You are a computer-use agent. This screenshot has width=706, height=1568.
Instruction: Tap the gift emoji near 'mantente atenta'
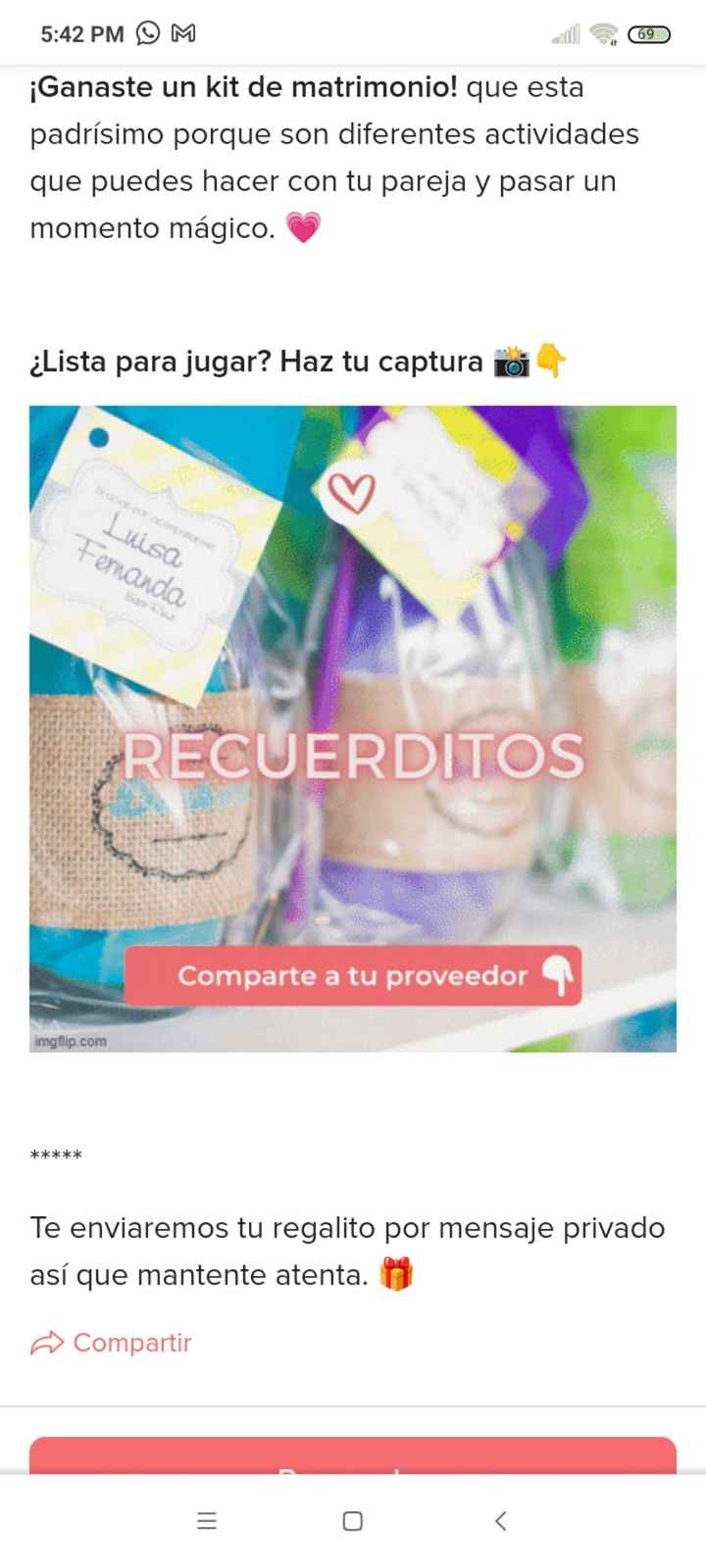point(396,1274)
